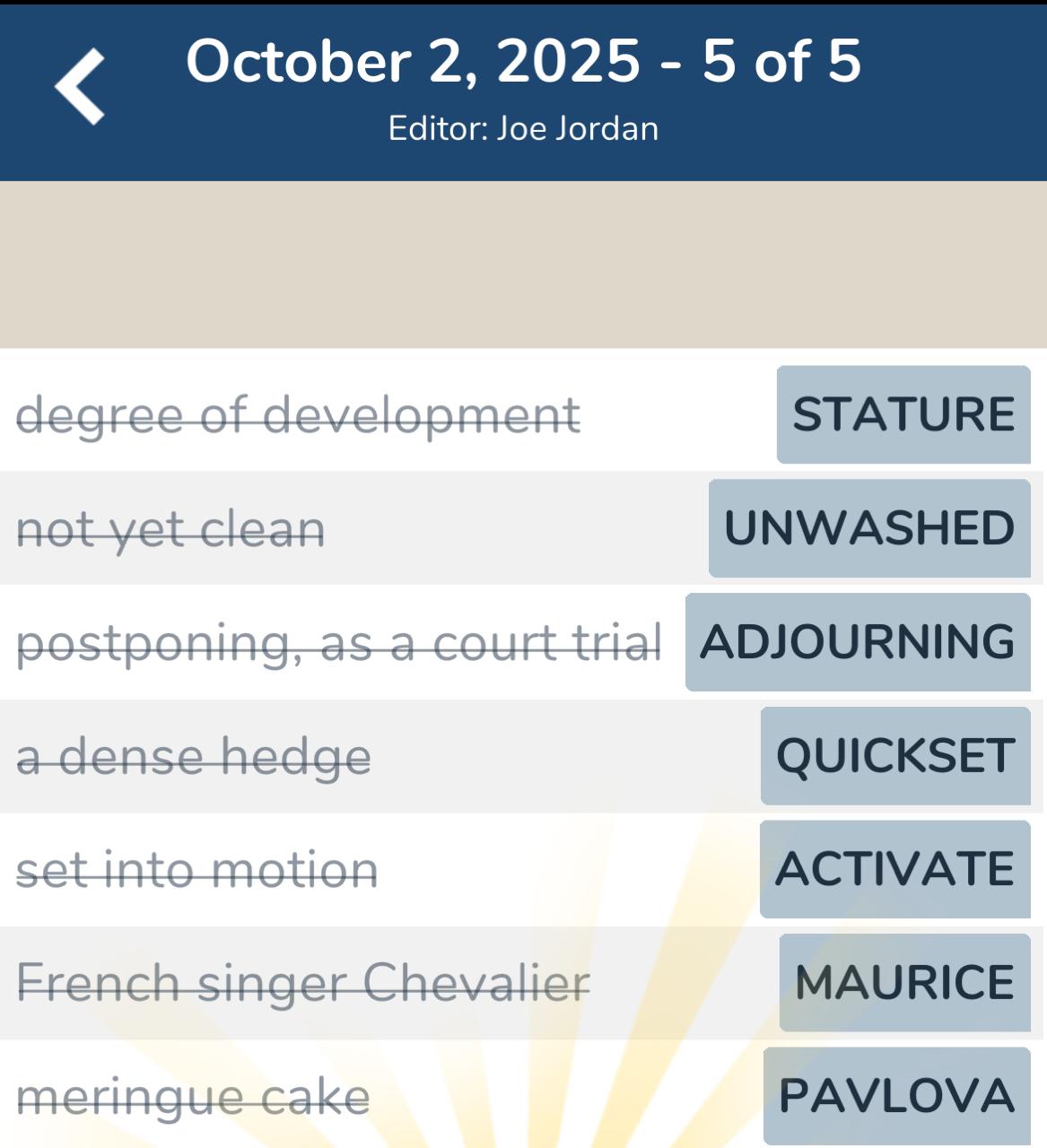Tap the STATURE answer tile

[903, 414]
